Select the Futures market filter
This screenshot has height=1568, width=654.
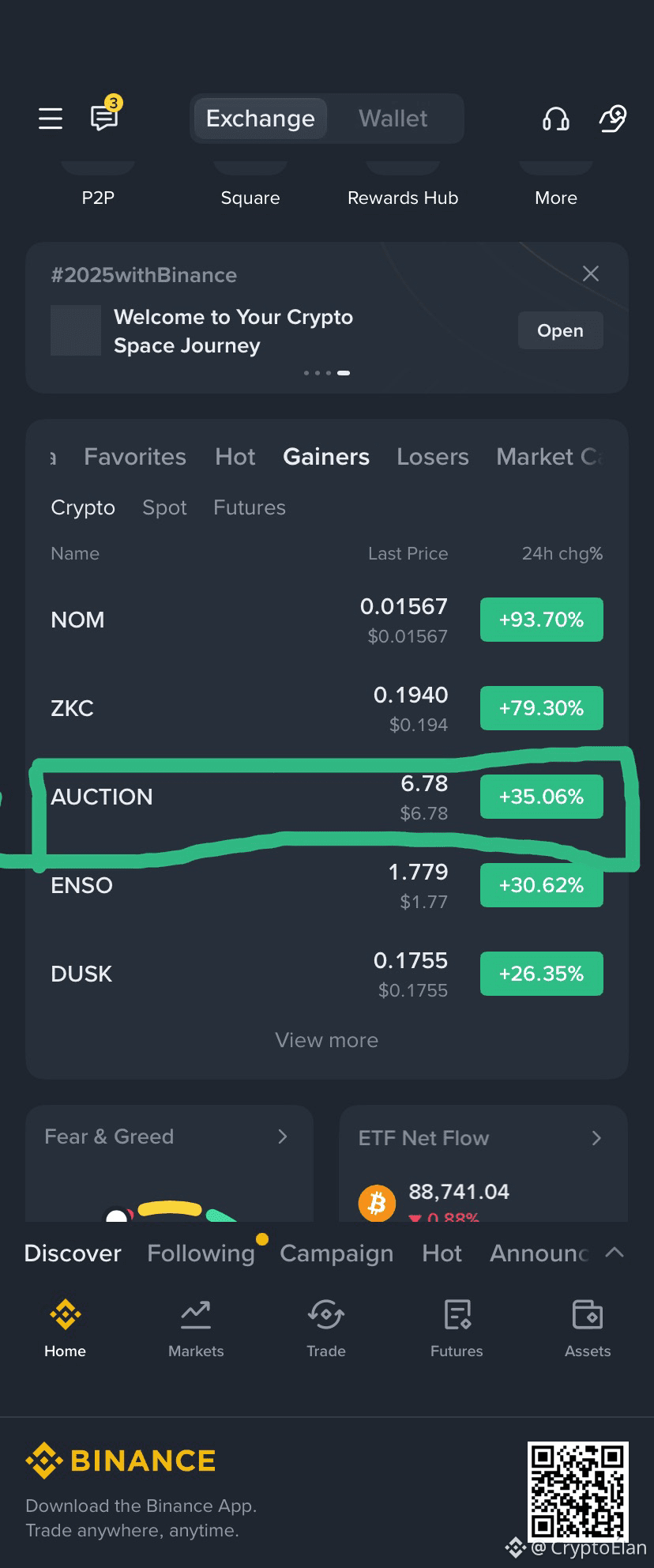(249, 507)
